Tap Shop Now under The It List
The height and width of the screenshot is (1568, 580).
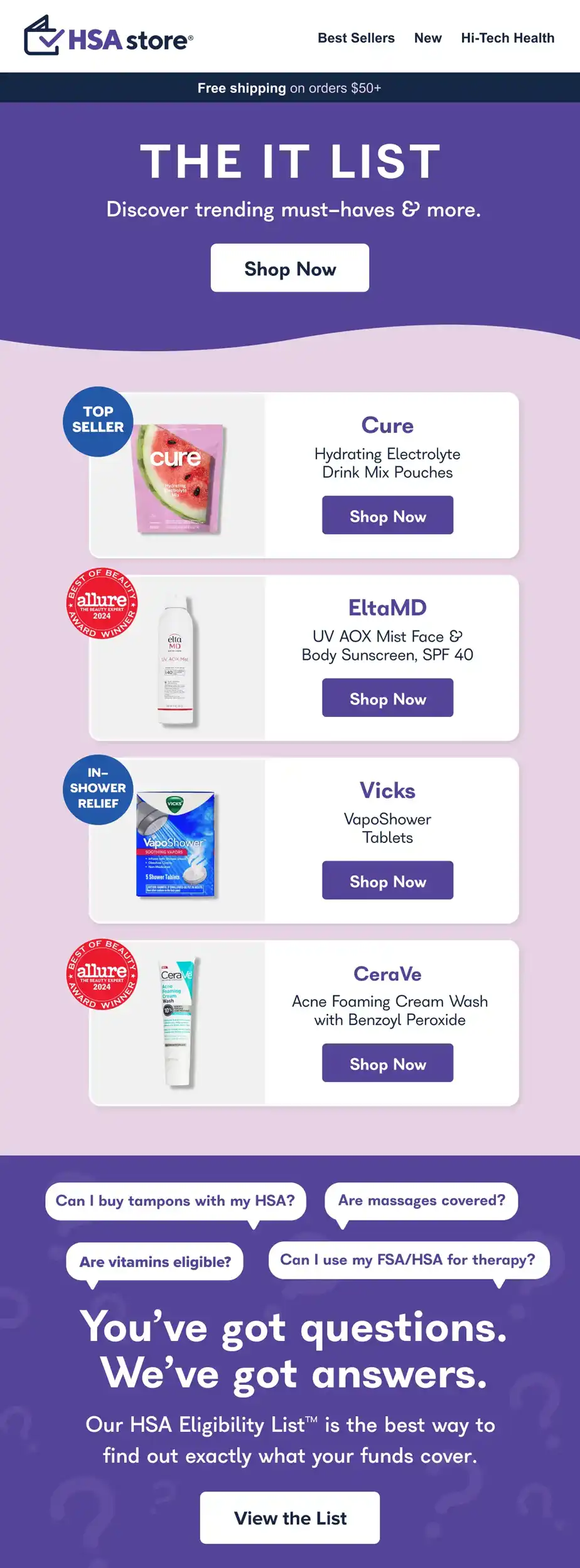click(289, 268)
